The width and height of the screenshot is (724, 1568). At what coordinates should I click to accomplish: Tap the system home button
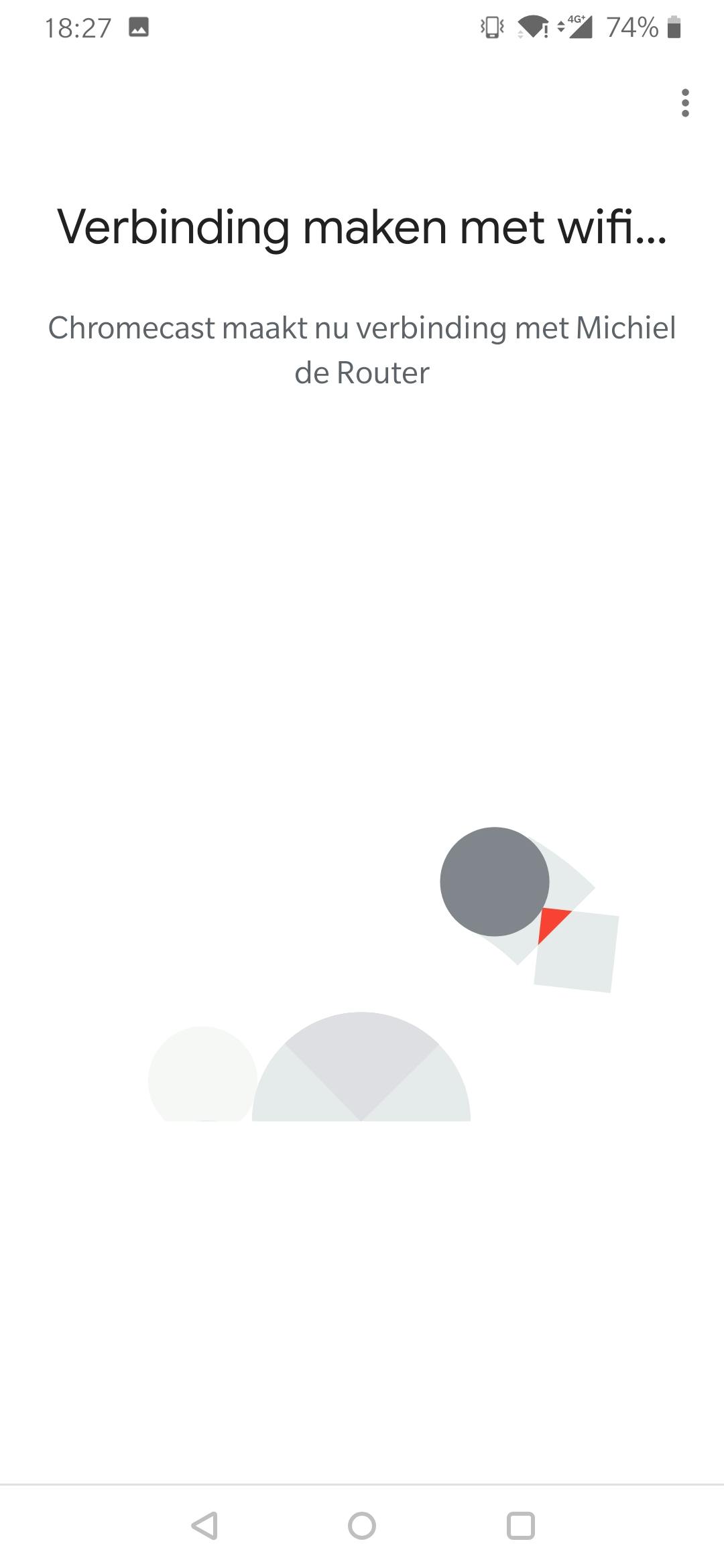click(362, 1526)
